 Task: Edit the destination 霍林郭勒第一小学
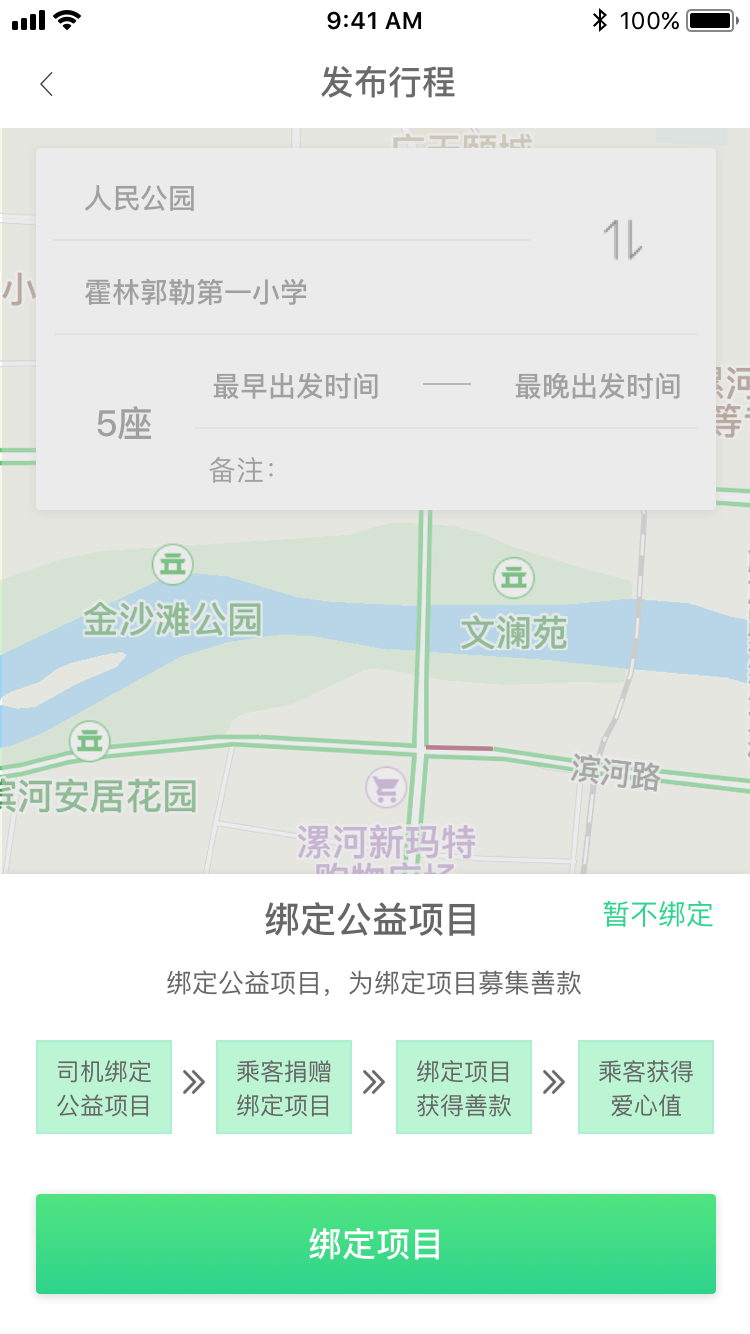[x=376, y=292]
